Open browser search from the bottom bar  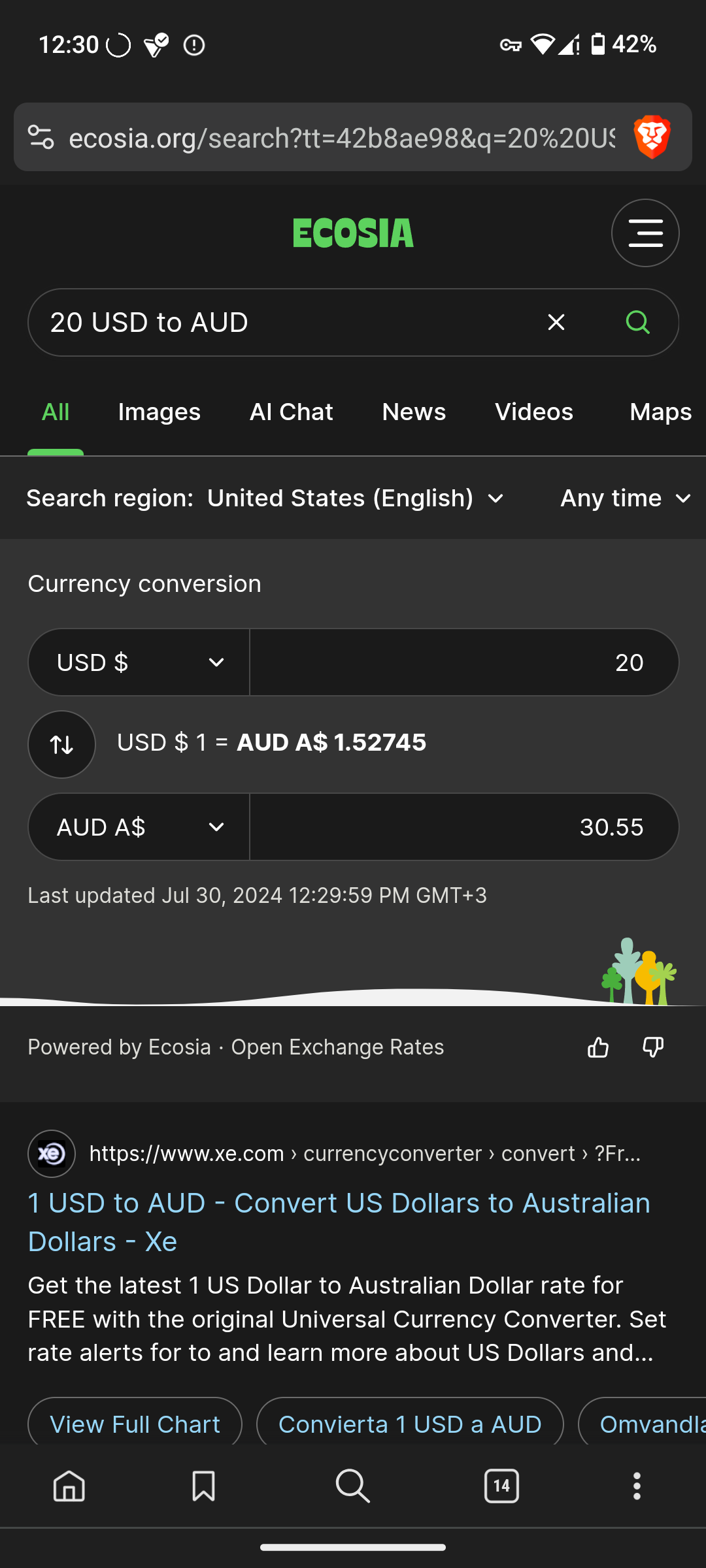pos(352,1486)
